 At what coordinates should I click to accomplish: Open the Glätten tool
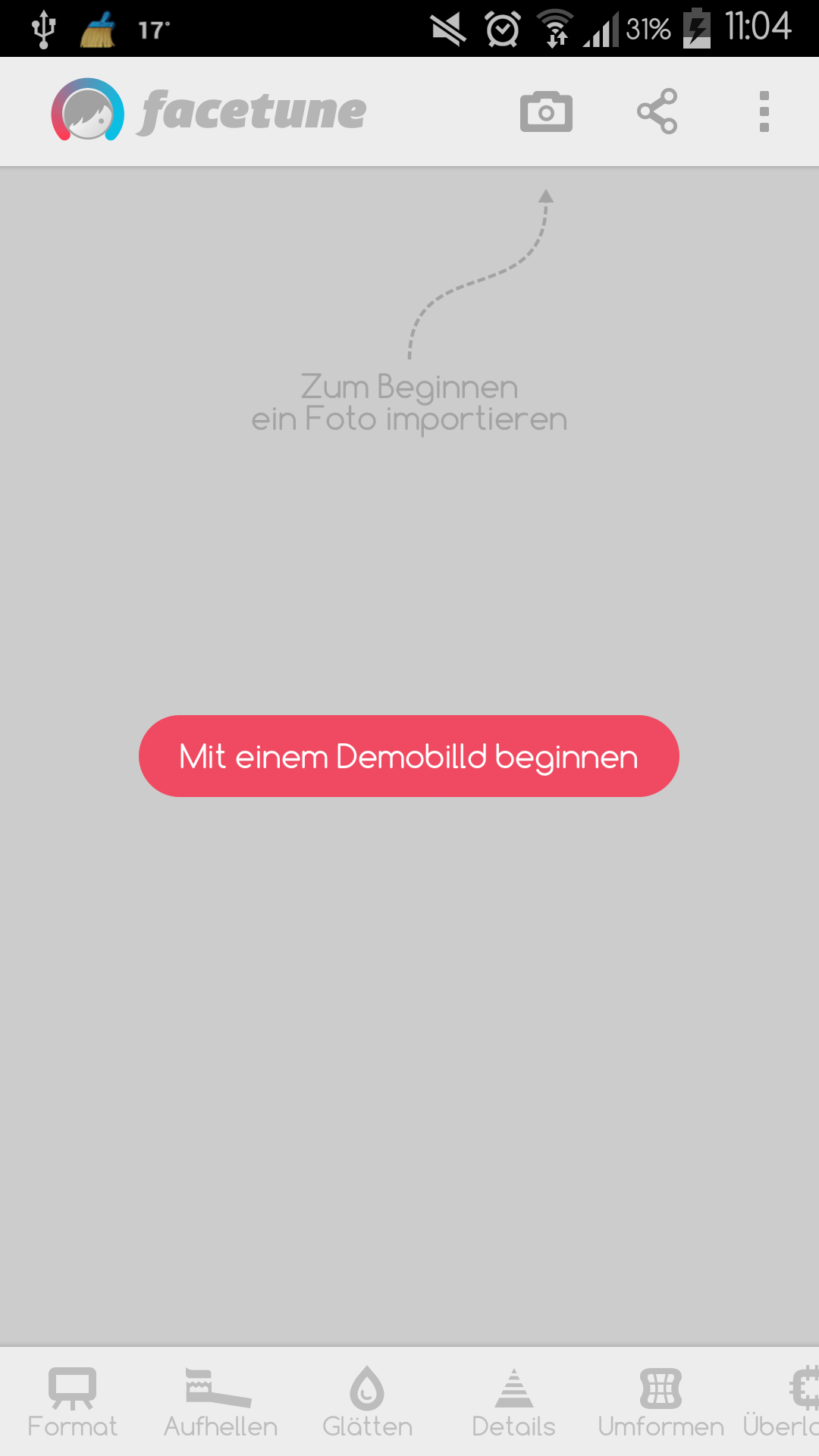pos(367,1402)
